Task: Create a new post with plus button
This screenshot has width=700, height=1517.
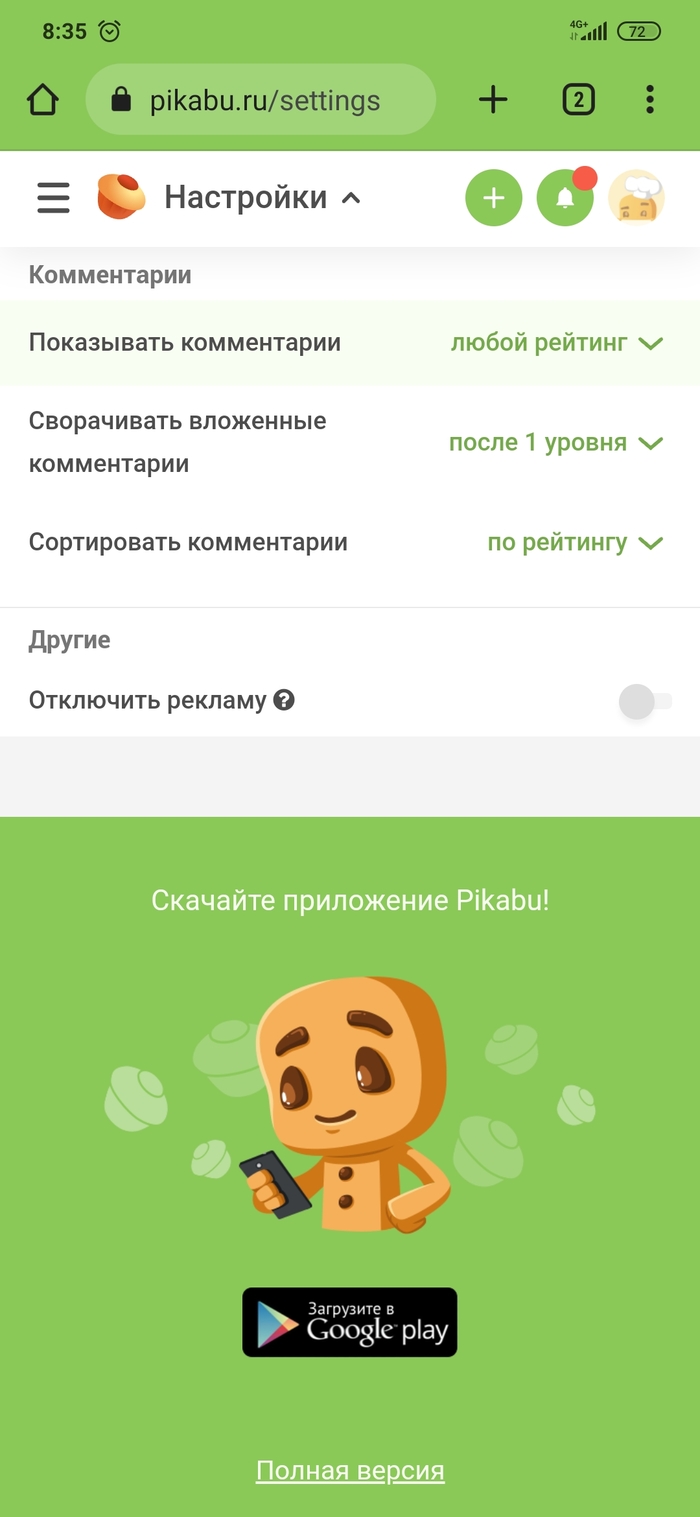Action: click(x=493, y=198)
